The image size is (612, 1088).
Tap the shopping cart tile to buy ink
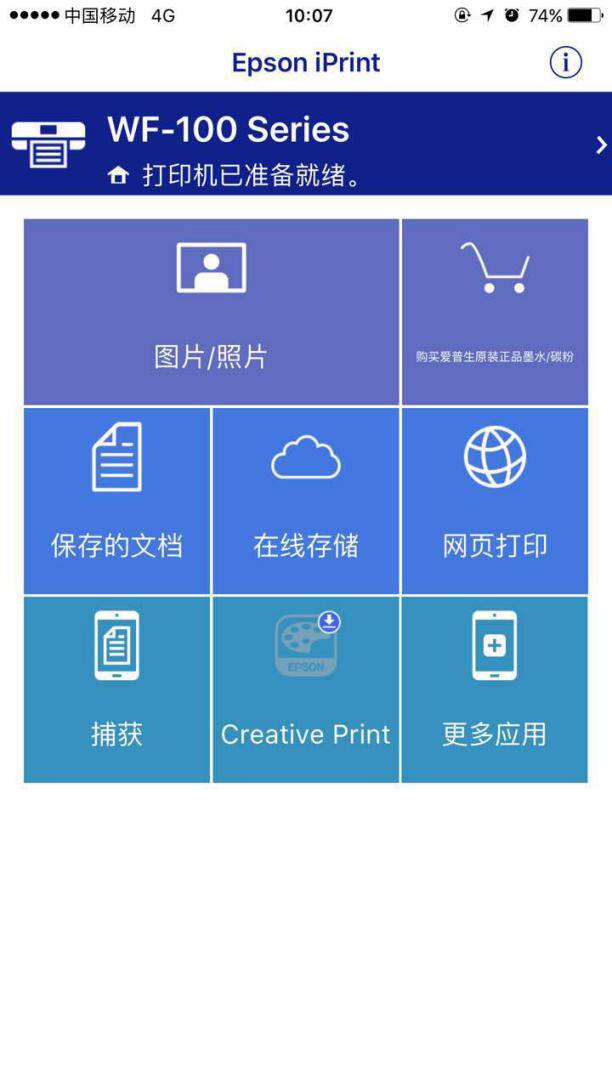click(x=494, y=312)
